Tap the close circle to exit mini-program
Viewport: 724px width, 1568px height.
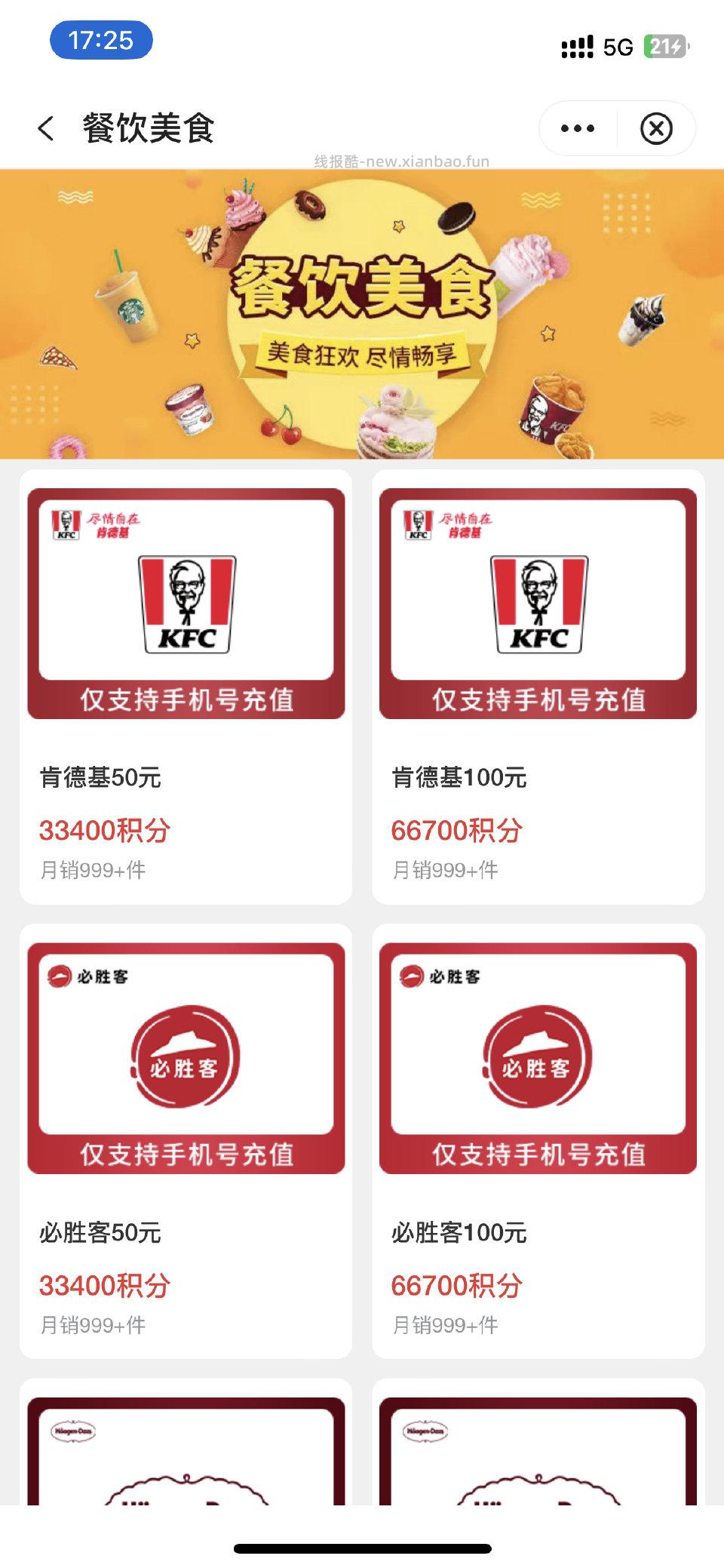[x=655, y=128]
